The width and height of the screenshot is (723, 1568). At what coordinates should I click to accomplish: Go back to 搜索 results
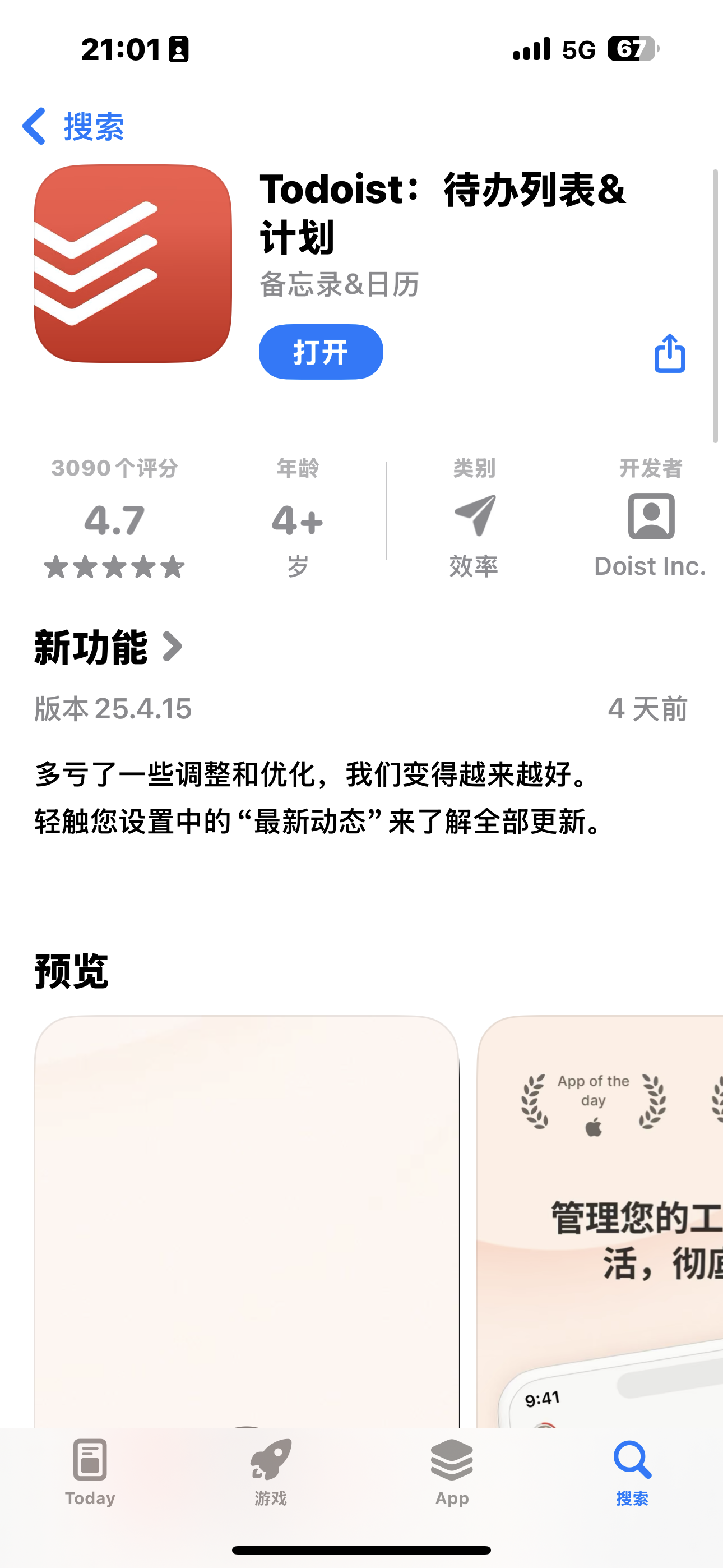[x=73, y=127]
